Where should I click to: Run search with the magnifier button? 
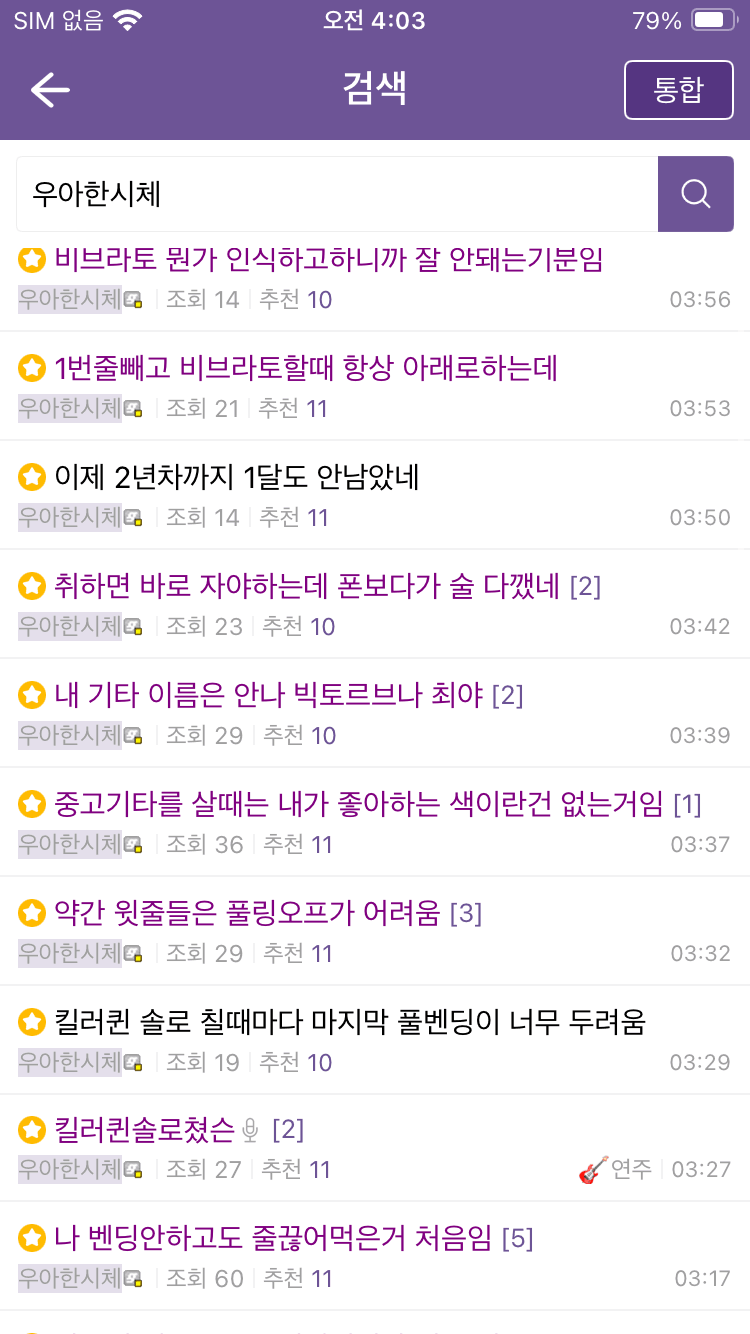point(696,194)
